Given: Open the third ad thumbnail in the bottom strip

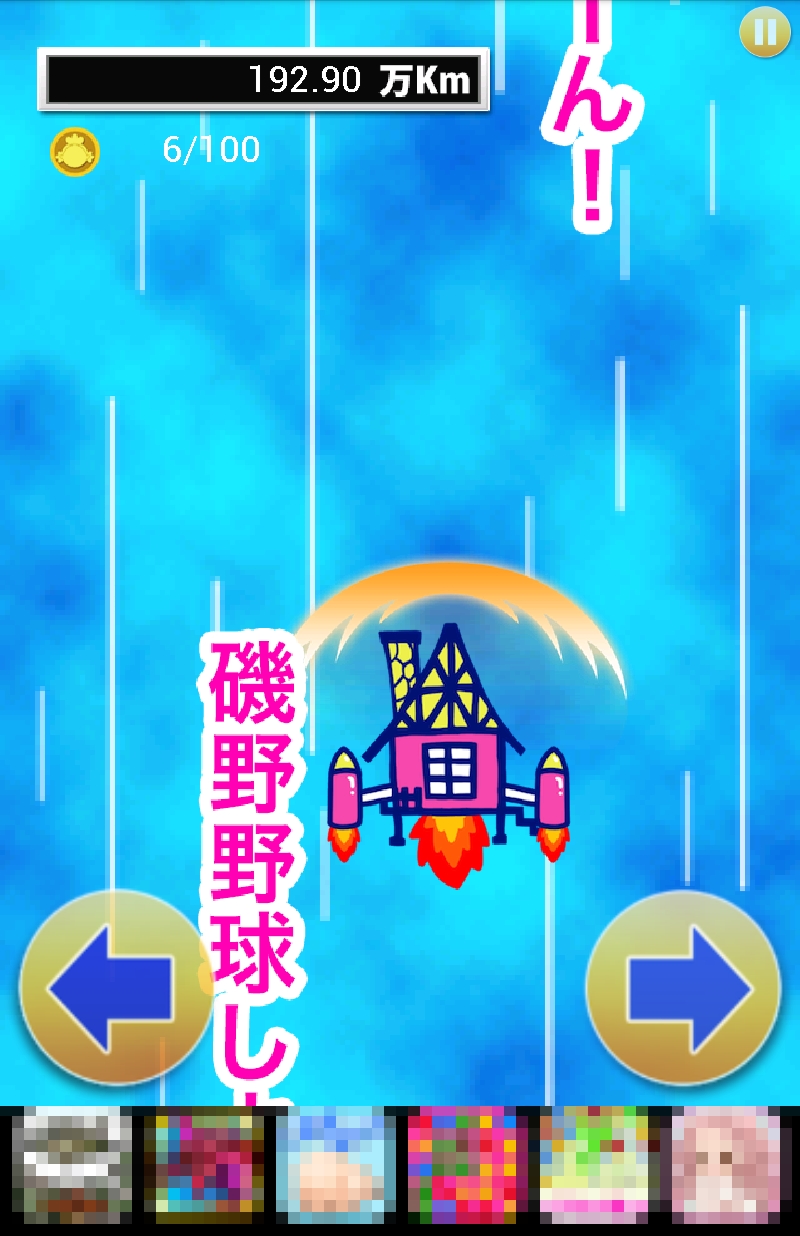Looking at the screenshot, I should (x=336, y=1171).
